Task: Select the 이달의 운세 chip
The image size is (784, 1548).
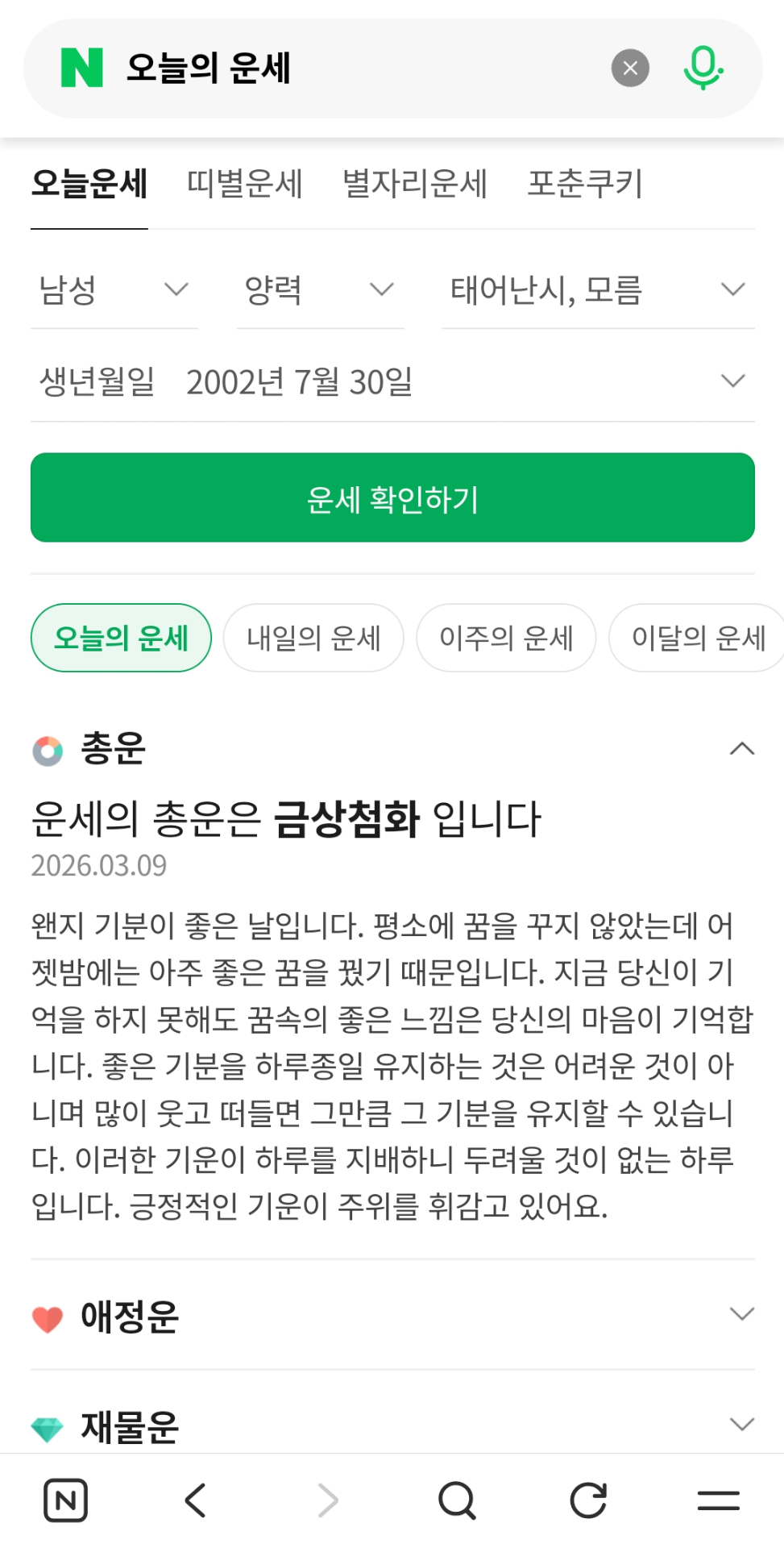Action: tap(698, 638)
